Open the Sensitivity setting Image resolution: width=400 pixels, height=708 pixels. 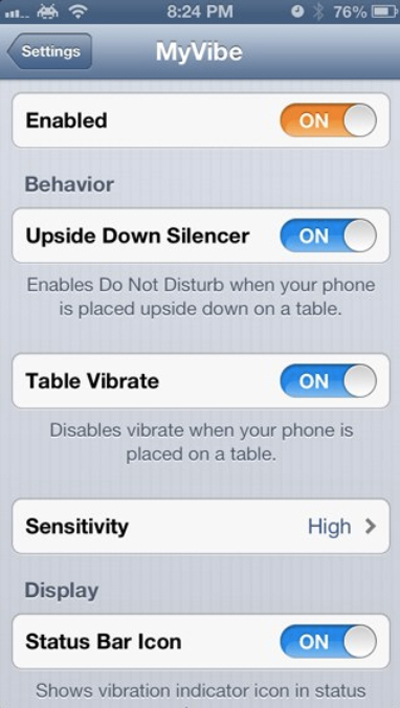pos(200,526)
